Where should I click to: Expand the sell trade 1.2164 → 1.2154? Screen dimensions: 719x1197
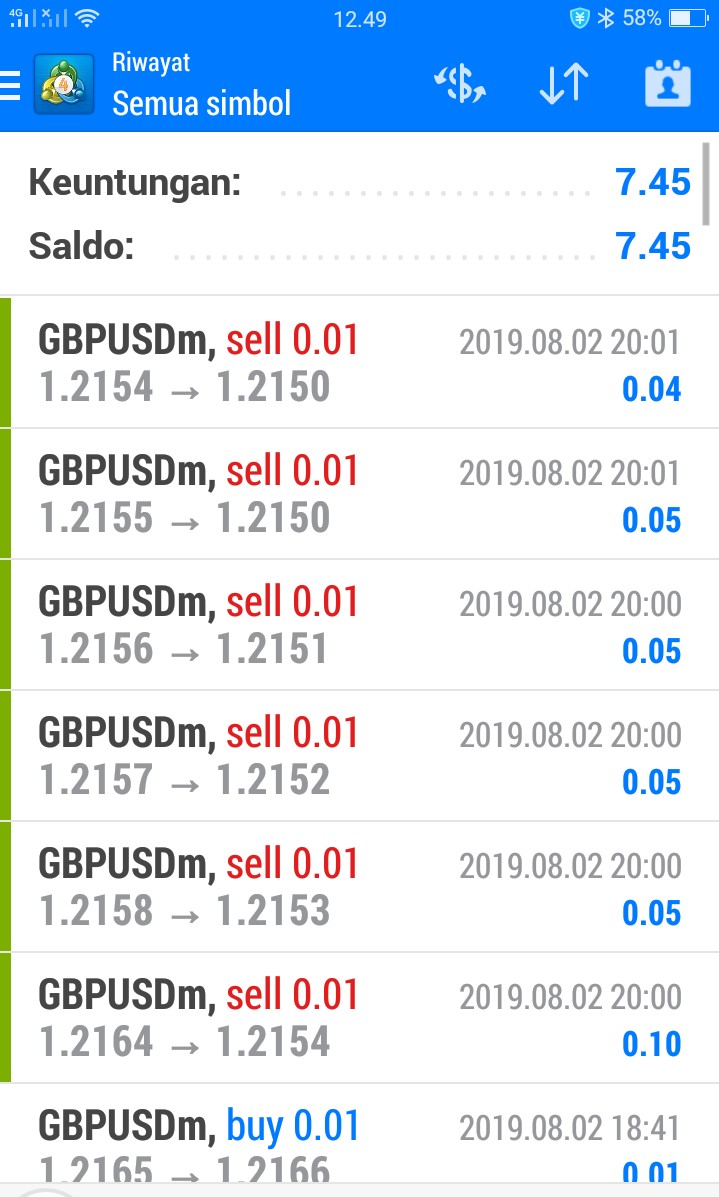point(360,1018)
